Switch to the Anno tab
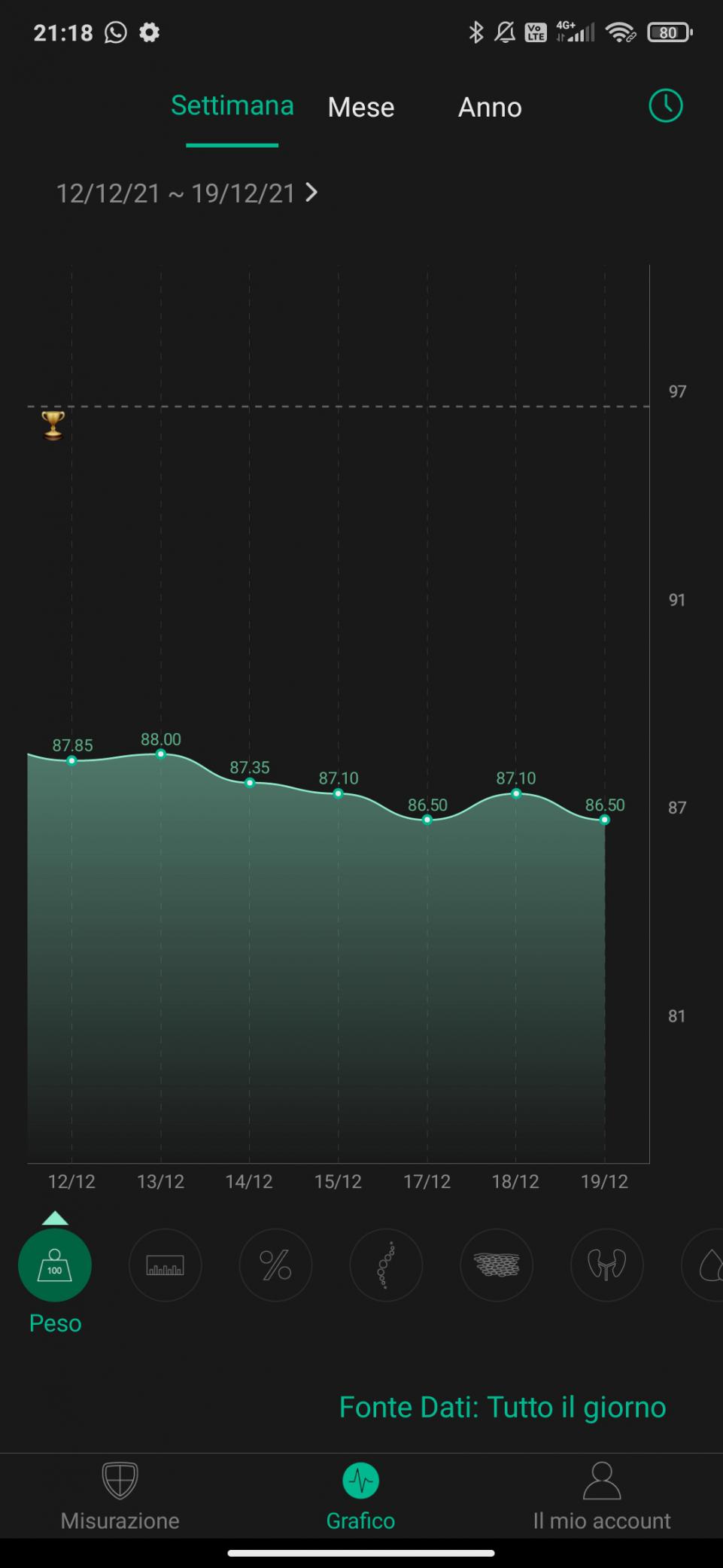The width and height of the screenshot is (723, 1568). (x=490, y=108)
